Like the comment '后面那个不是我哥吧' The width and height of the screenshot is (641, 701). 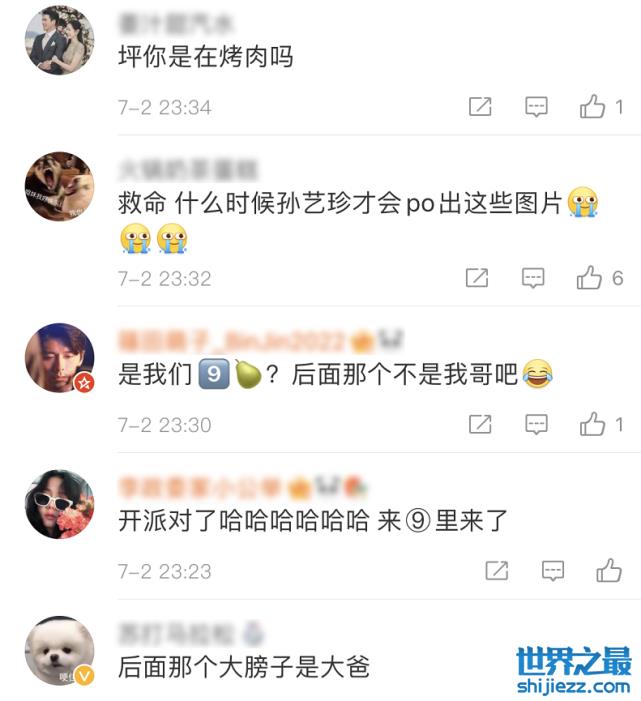[593, 425]
